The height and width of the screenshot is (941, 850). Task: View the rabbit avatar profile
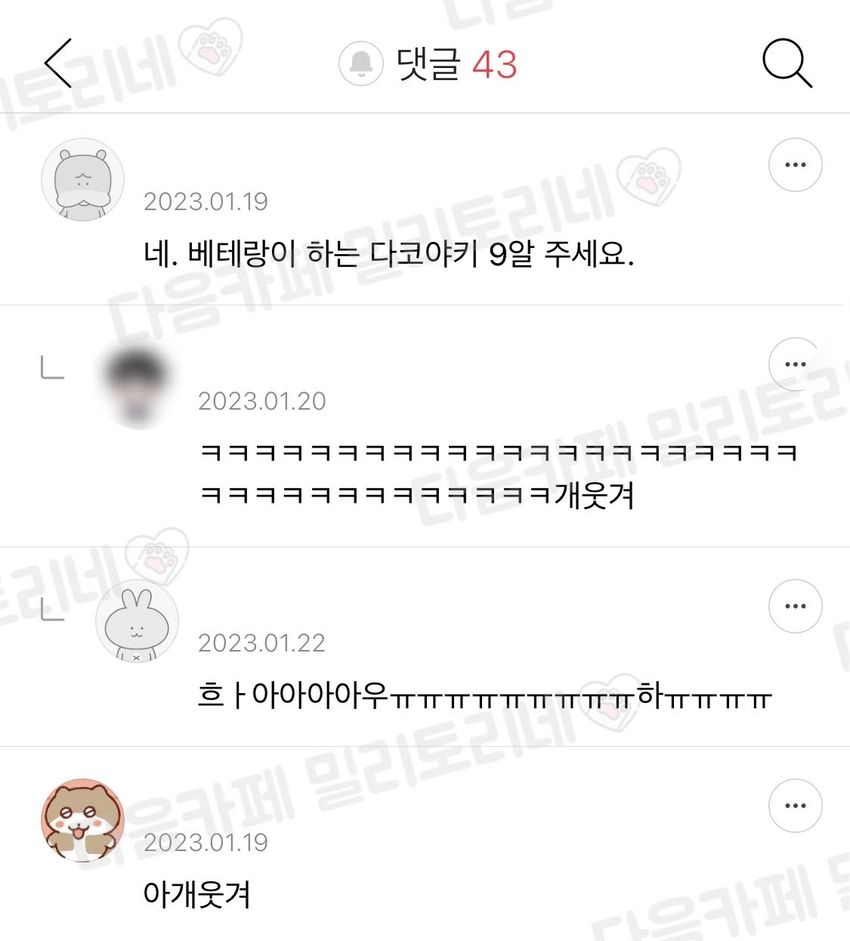[x=137, y=620]
